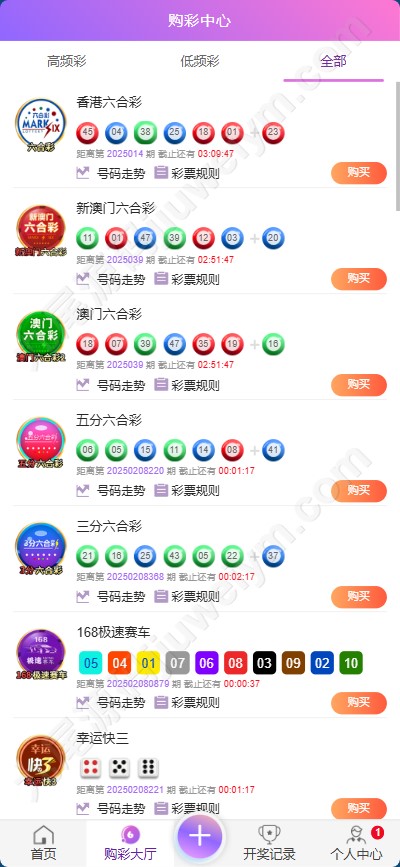Tap 购买 for 幸运快三
Screen dimensions: 400x867
tap(359, 808)
